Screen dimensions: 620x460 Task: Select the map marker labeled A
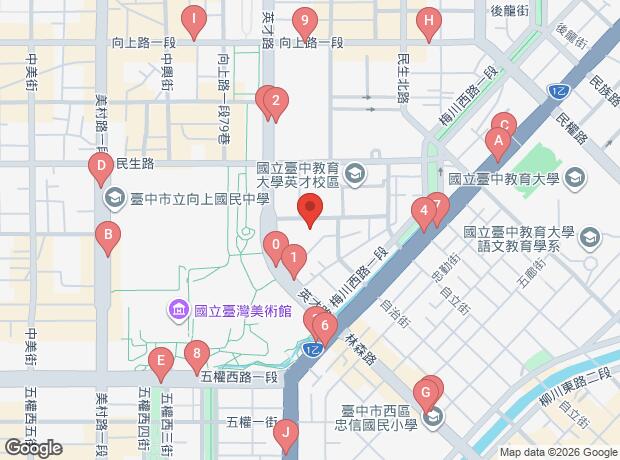[496, 142]
